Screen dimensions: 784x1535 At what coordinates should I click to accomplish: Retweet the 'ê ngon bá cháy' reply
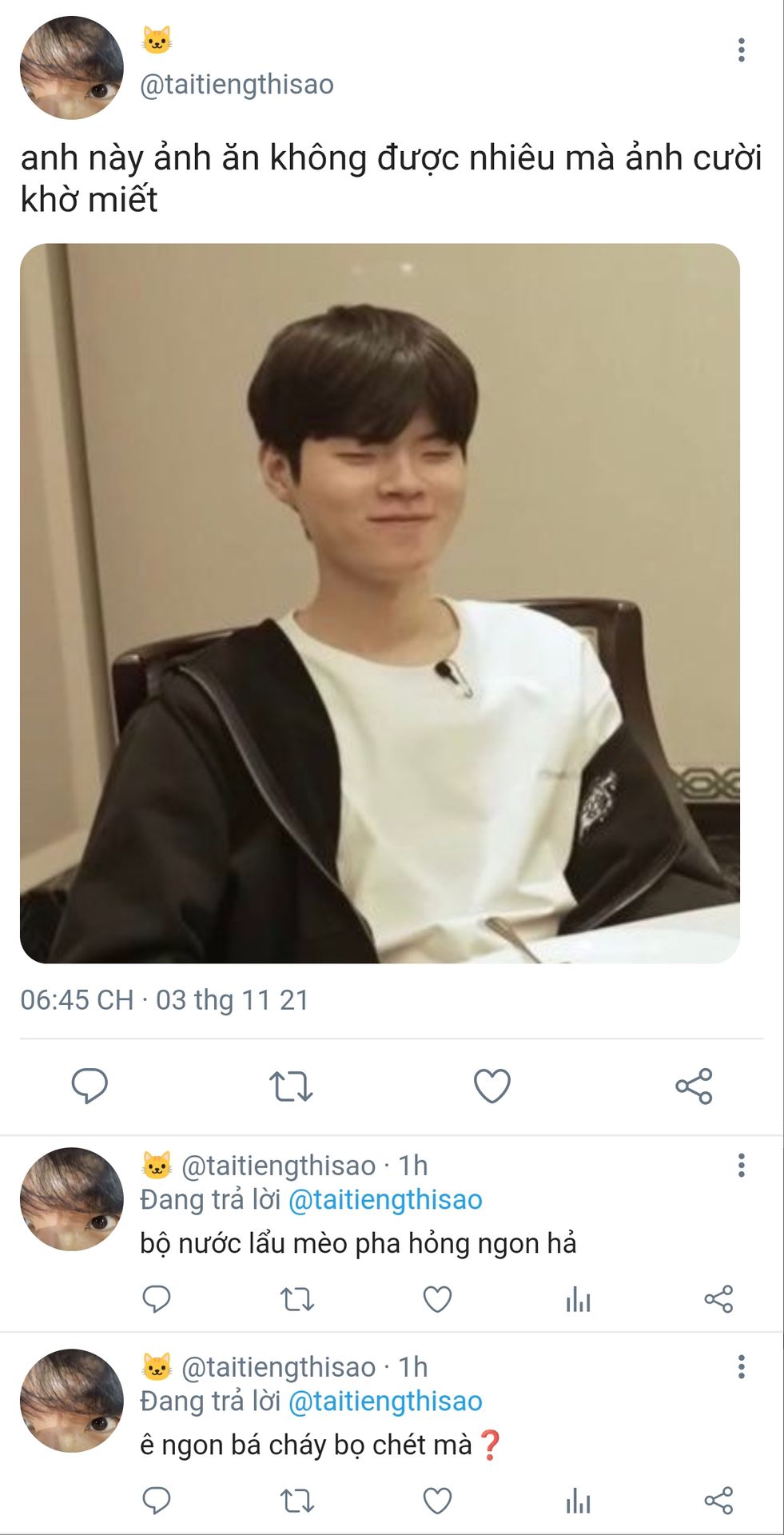[296, 1501]
